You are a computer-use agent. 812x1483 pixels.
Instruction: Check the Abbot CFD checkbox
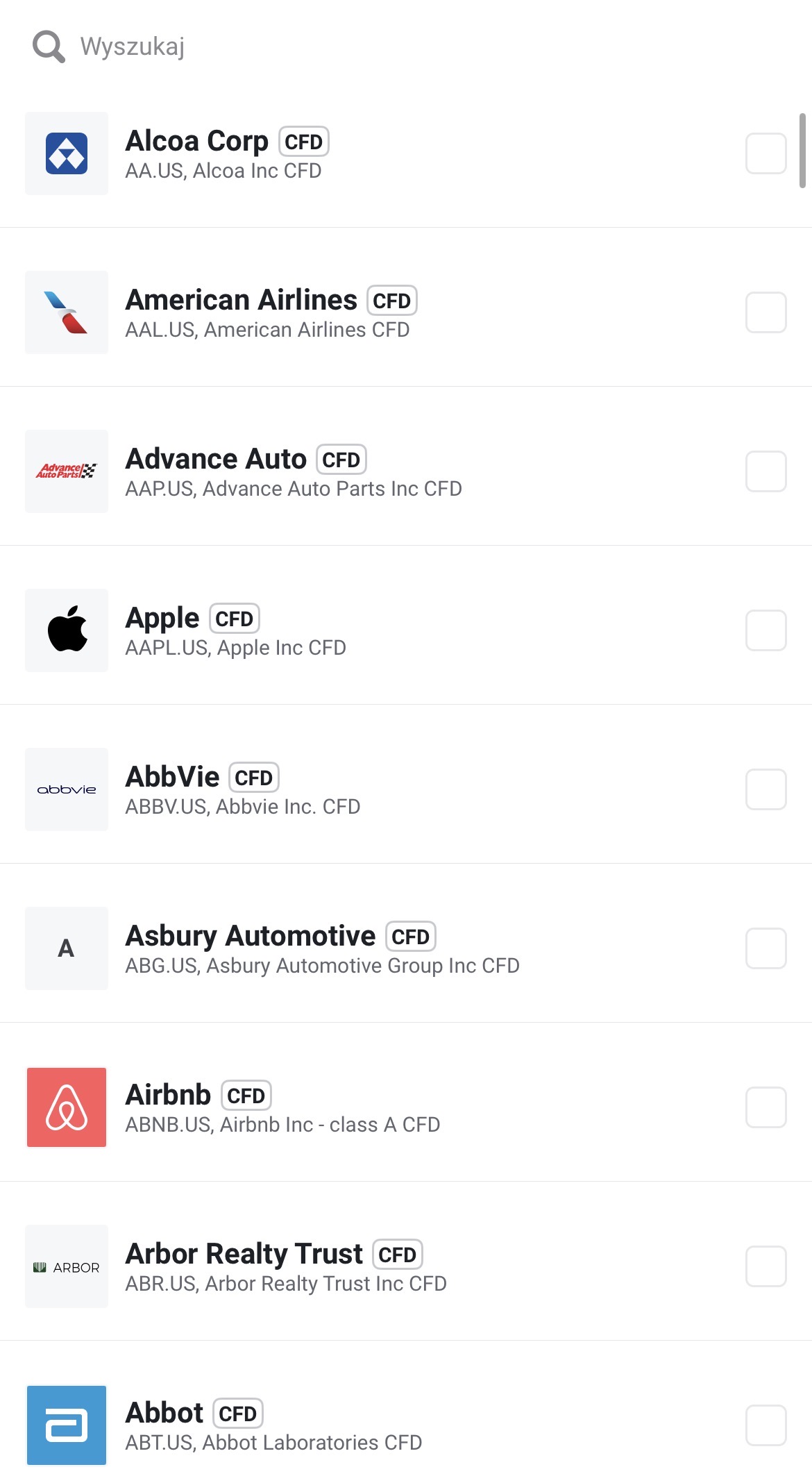(766, 1425)
